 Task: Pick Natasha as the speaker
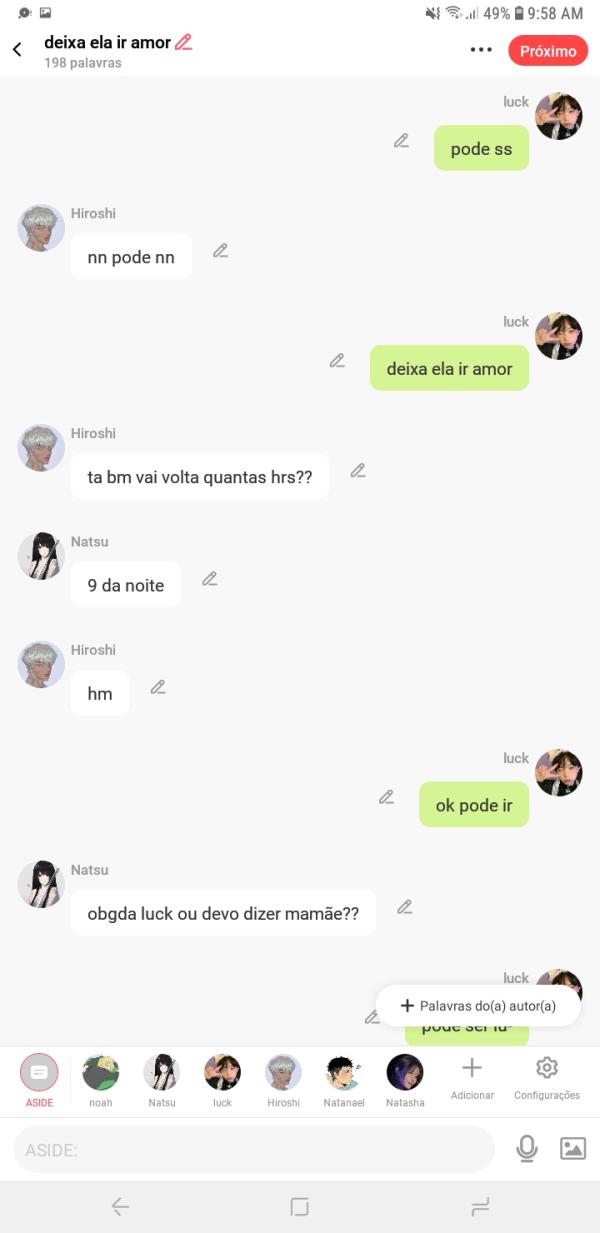click(405, 1080)
